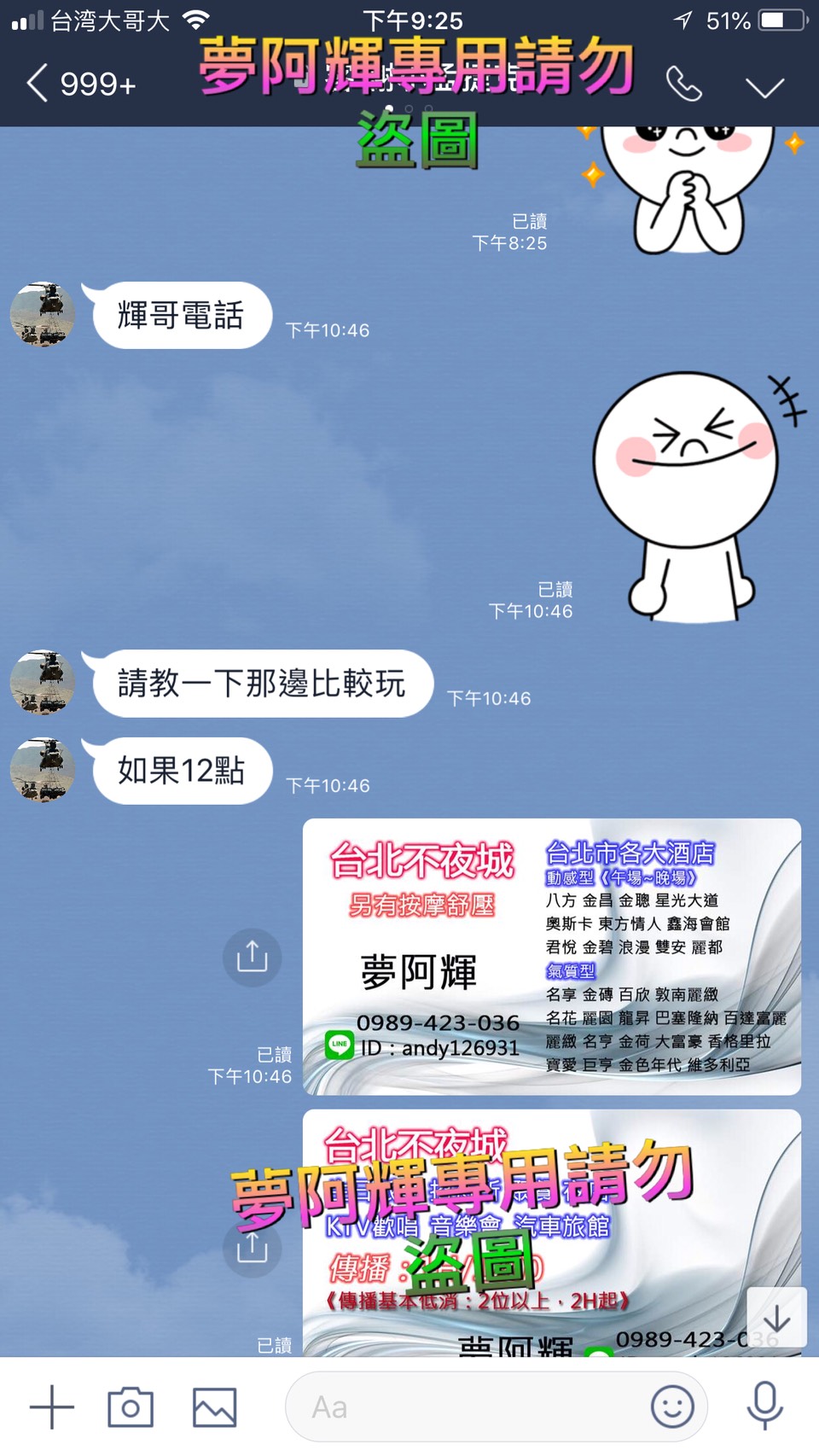Jump to the latest message with the down arrow

pos(776,1318)
